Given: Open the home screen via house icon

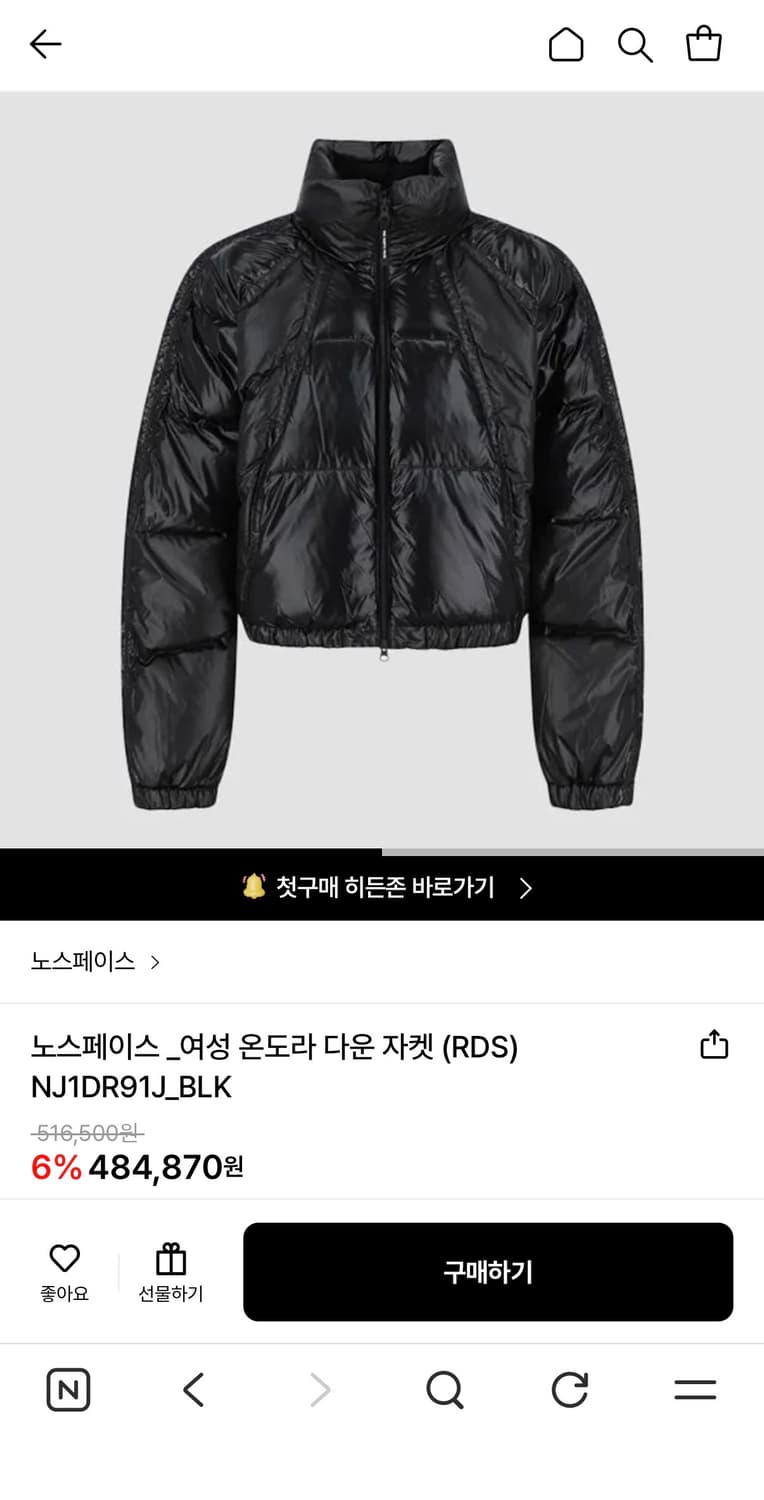Looking at the screenshot, I should pos(565,44).
